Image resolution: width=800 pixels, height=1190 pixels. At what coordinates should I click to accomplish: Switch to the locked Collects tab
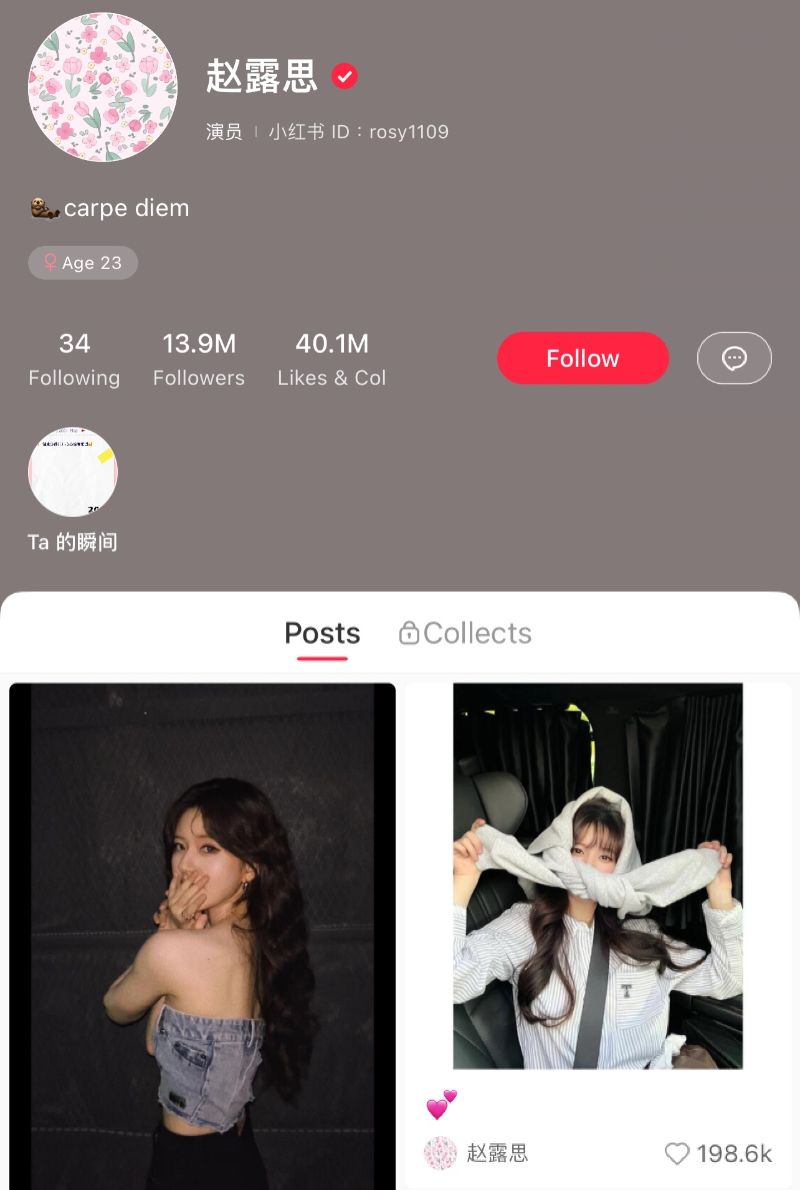[465, 633]
